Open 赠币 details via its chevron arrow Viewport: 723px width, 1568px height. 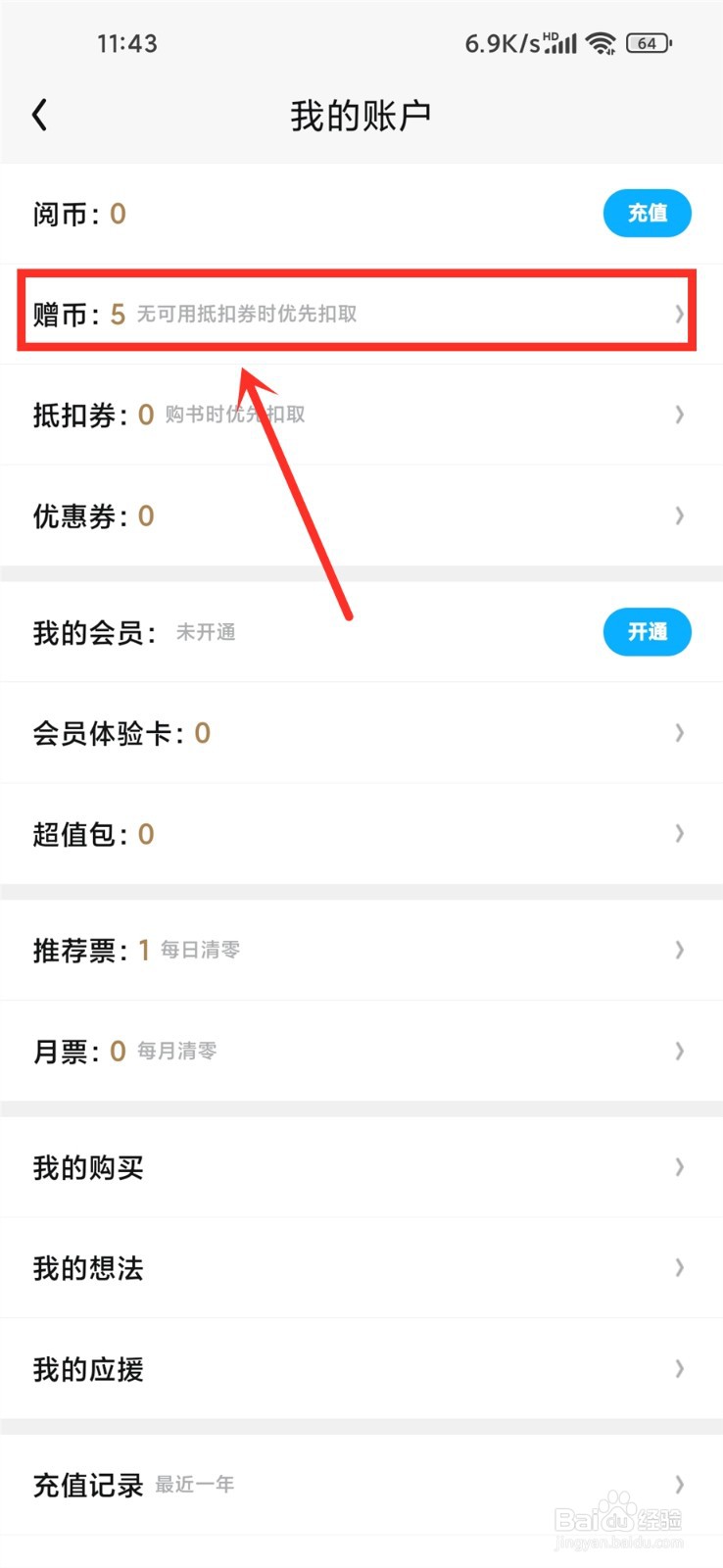click(x=681, y=314)
